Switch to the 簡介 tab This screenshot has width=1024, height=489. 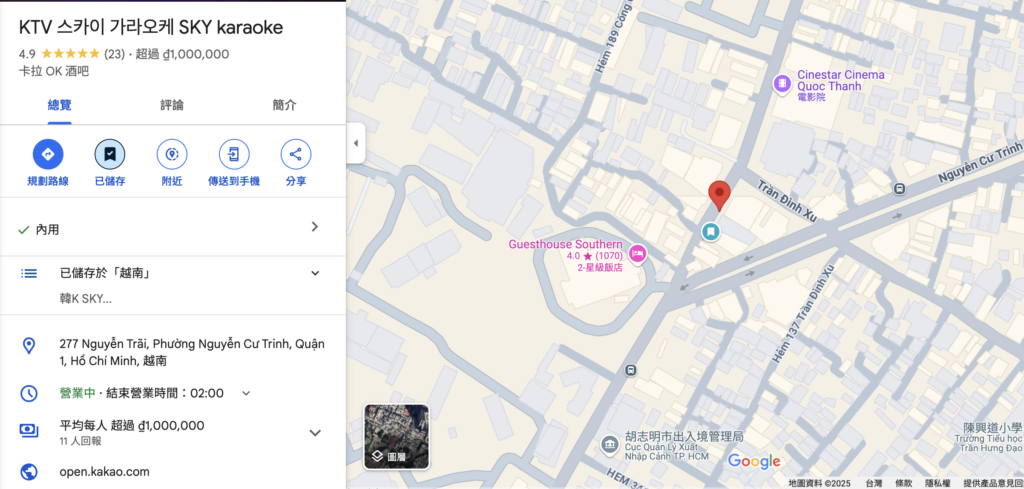click(284, 105)
